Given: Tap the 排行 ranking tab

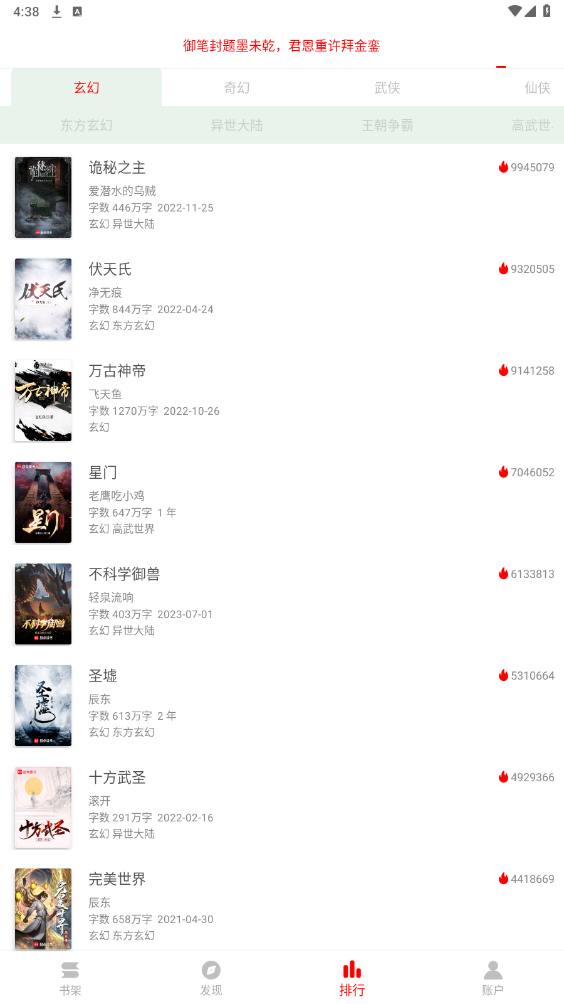Looking at the screenshot, I should pos(352,978).
